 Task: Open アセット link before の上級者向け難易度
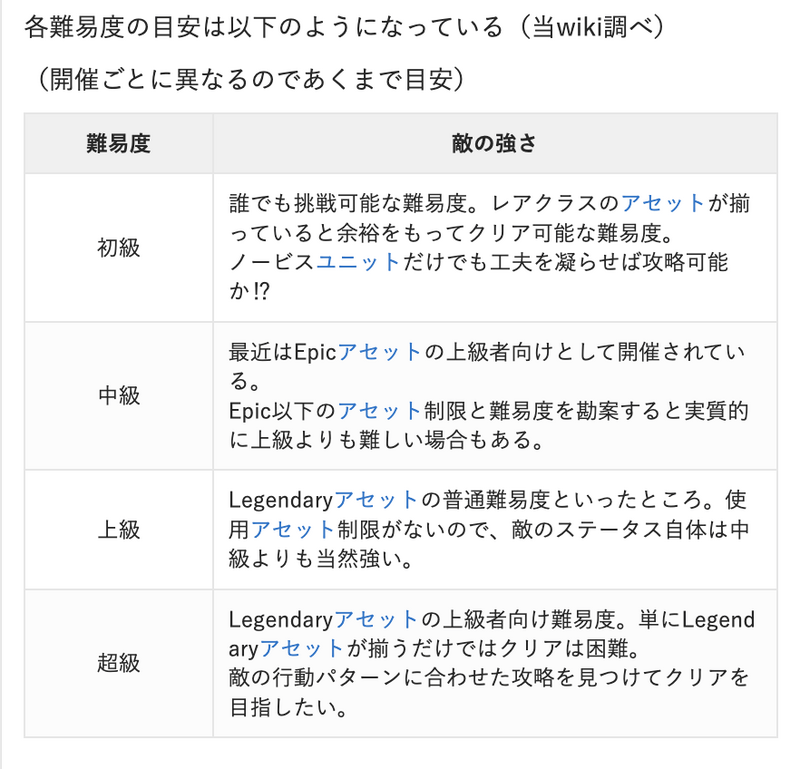[x=375, y=619]
